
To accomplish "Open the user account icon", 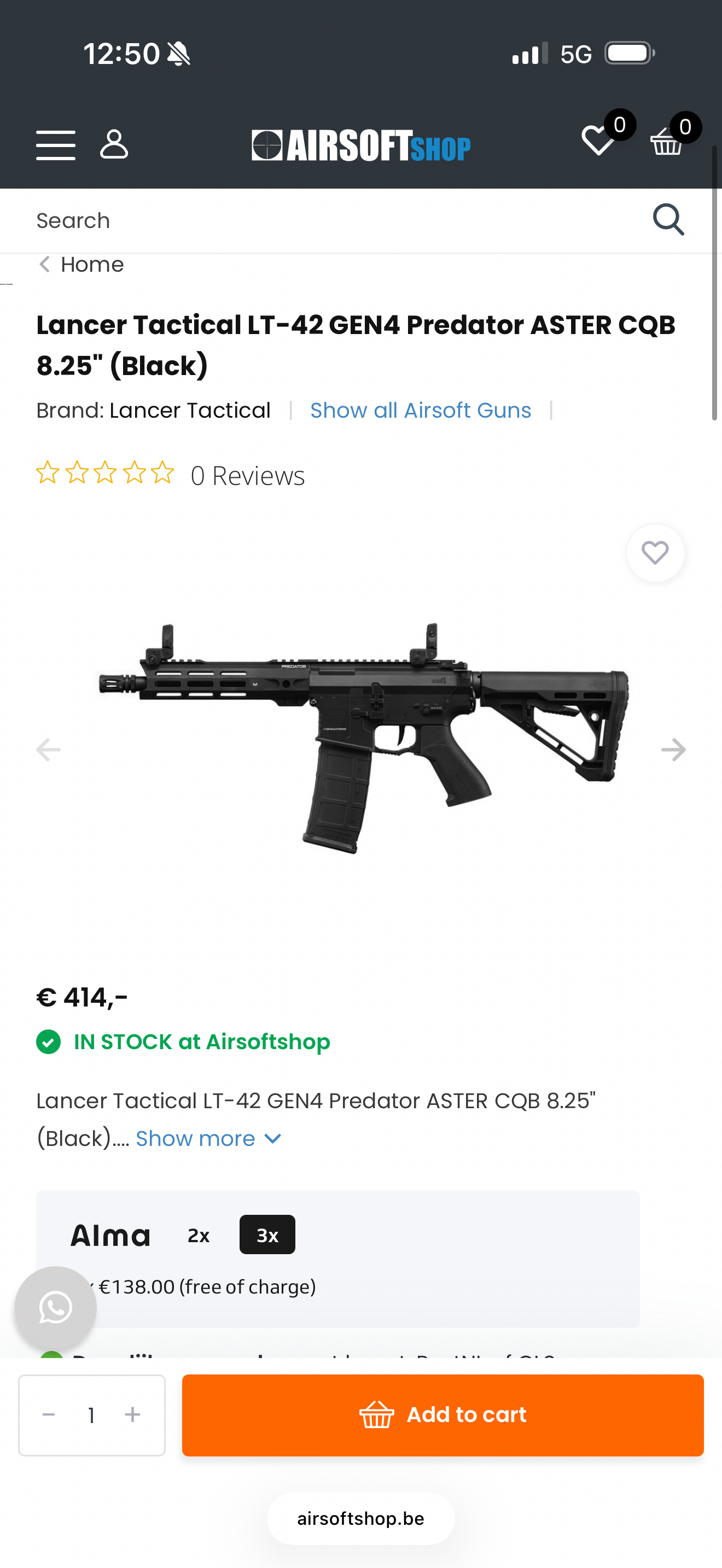I will coord(114,144).
